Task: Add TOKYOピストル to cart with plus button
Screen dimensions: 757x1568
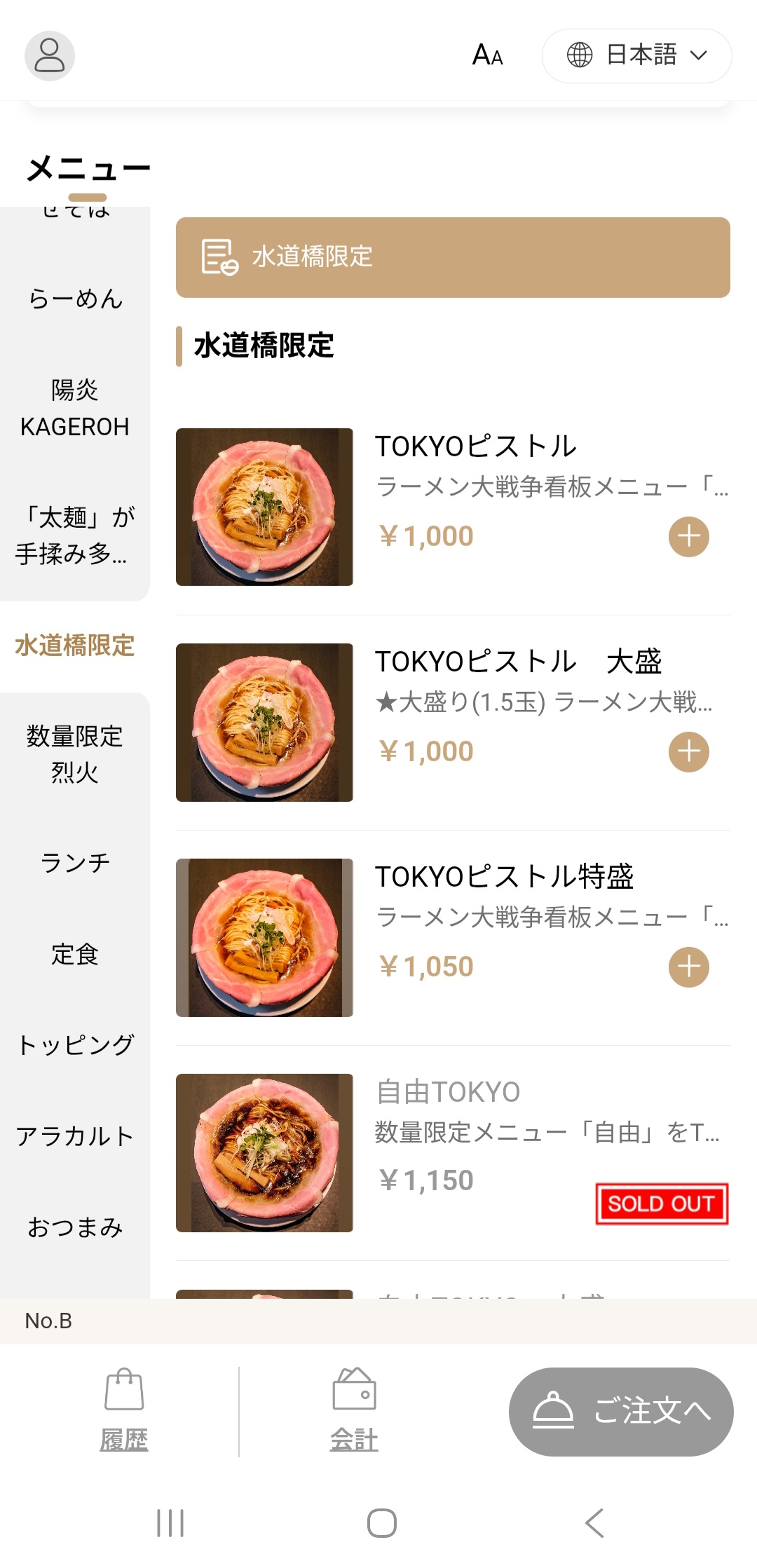Action: coord(688,536)
